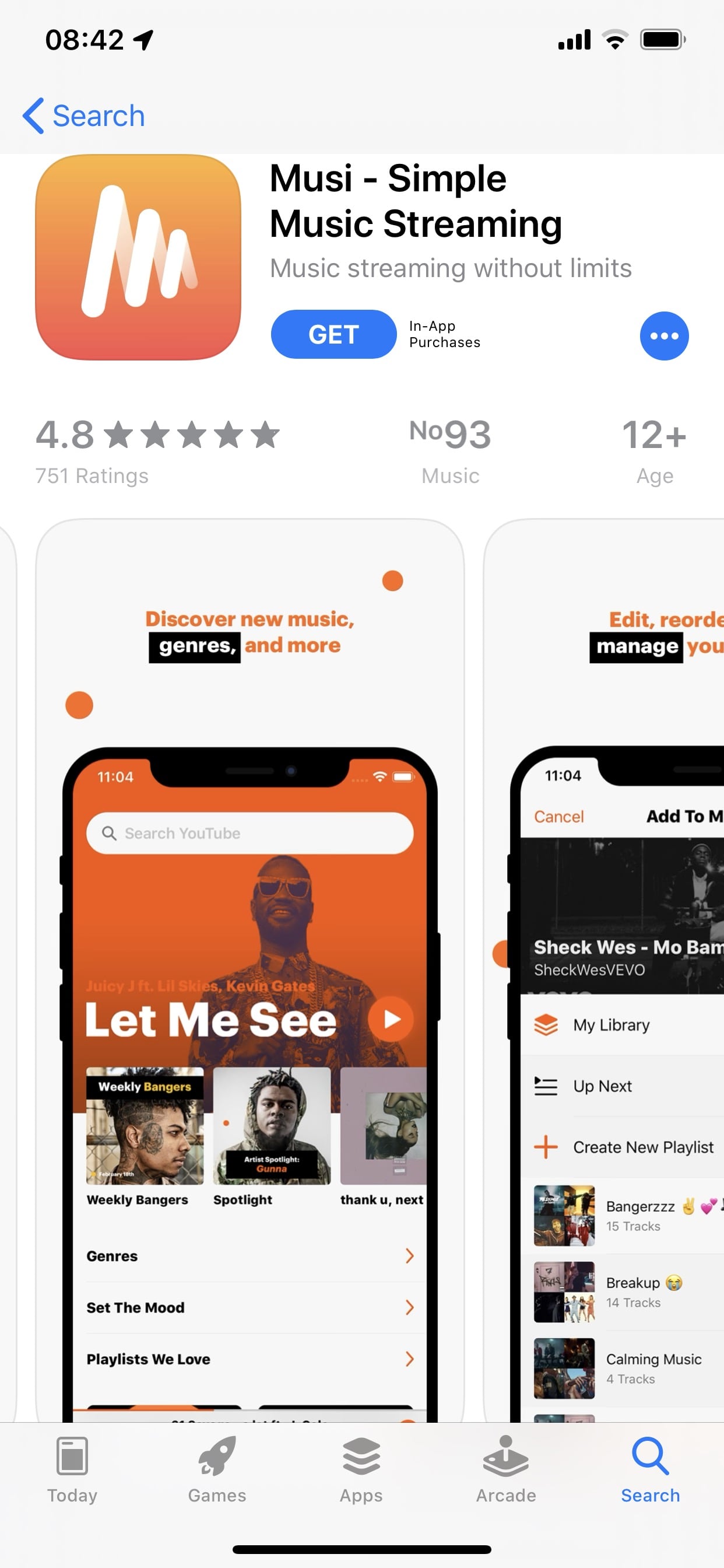View the 4.8 star ratings section
Viewport: 724px width, 1568px height.
157,450
